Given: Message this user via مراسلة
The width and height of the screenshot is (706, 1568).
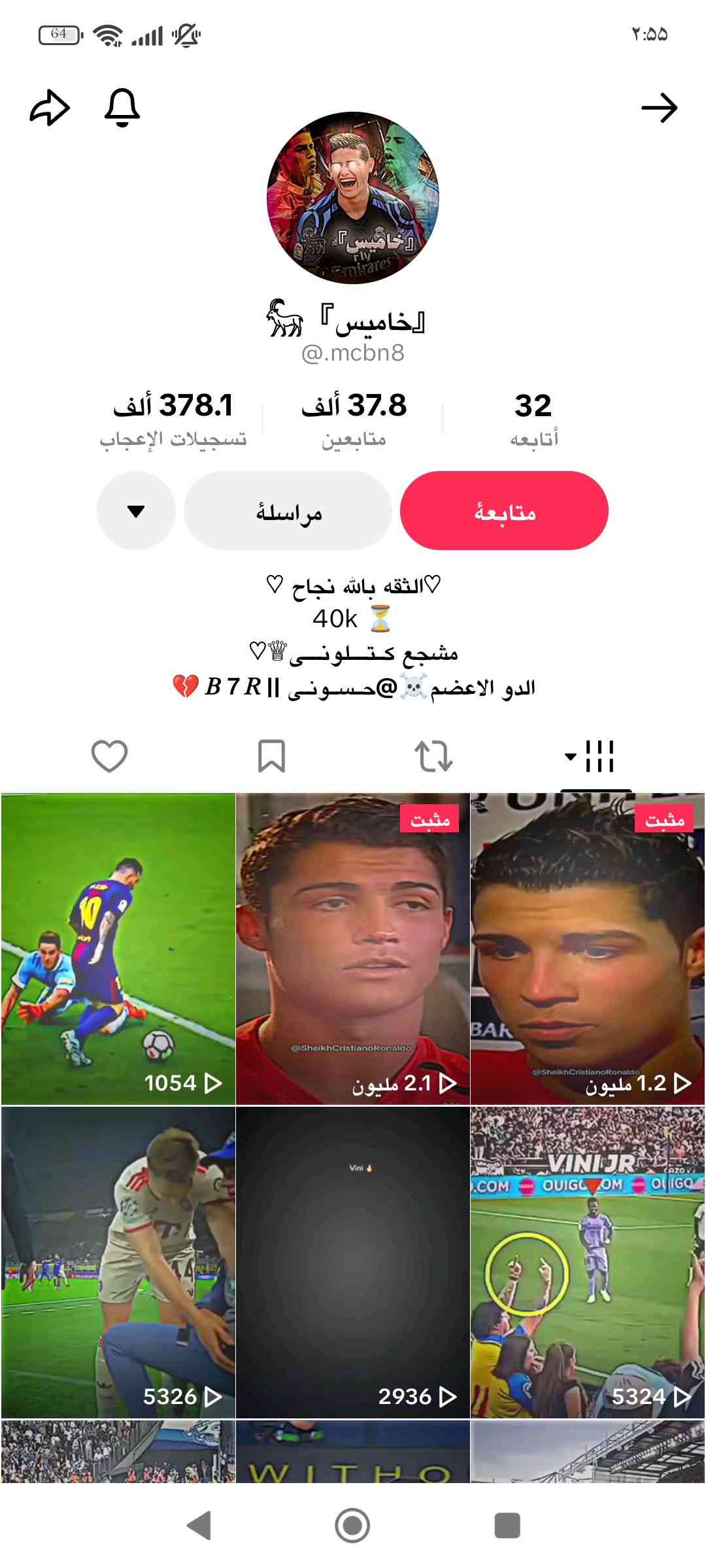Looking at the screenshot, I should (288, 511).
